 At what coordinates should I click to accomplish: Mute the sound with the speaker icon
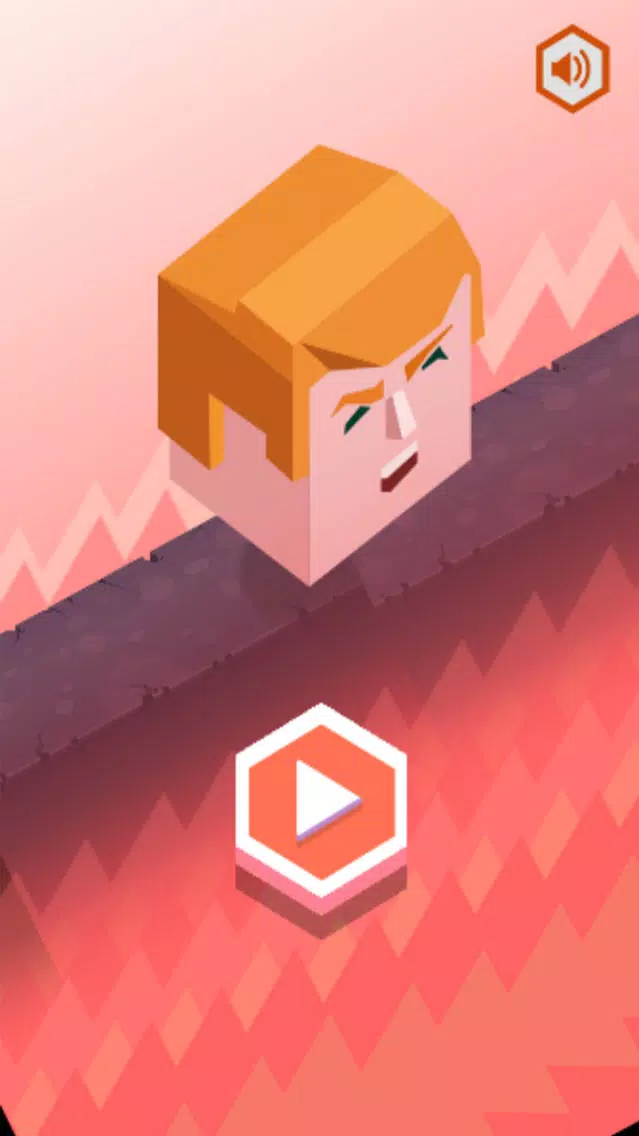pyautogui.click(x=573, y=68)
